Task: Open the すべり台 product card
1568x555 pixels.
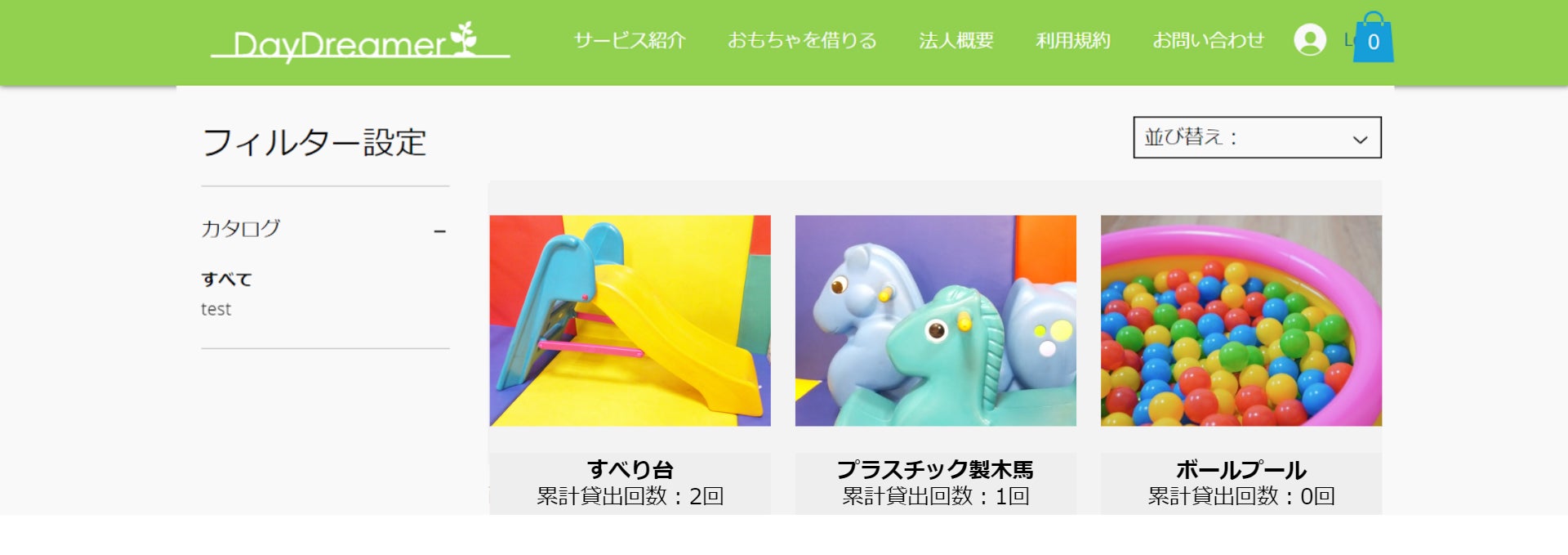Action: [x=630, y=320]
